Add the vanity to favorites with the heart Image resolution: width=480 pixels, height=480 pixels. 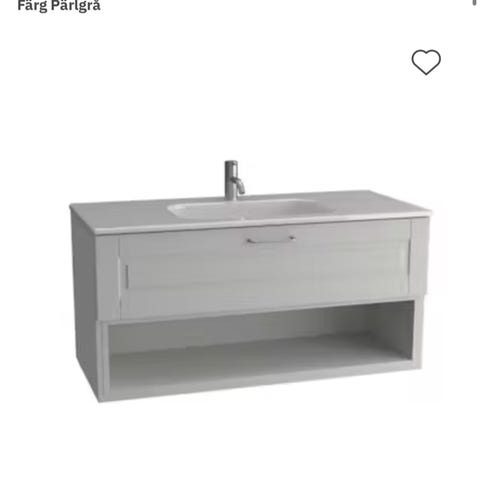426,62
